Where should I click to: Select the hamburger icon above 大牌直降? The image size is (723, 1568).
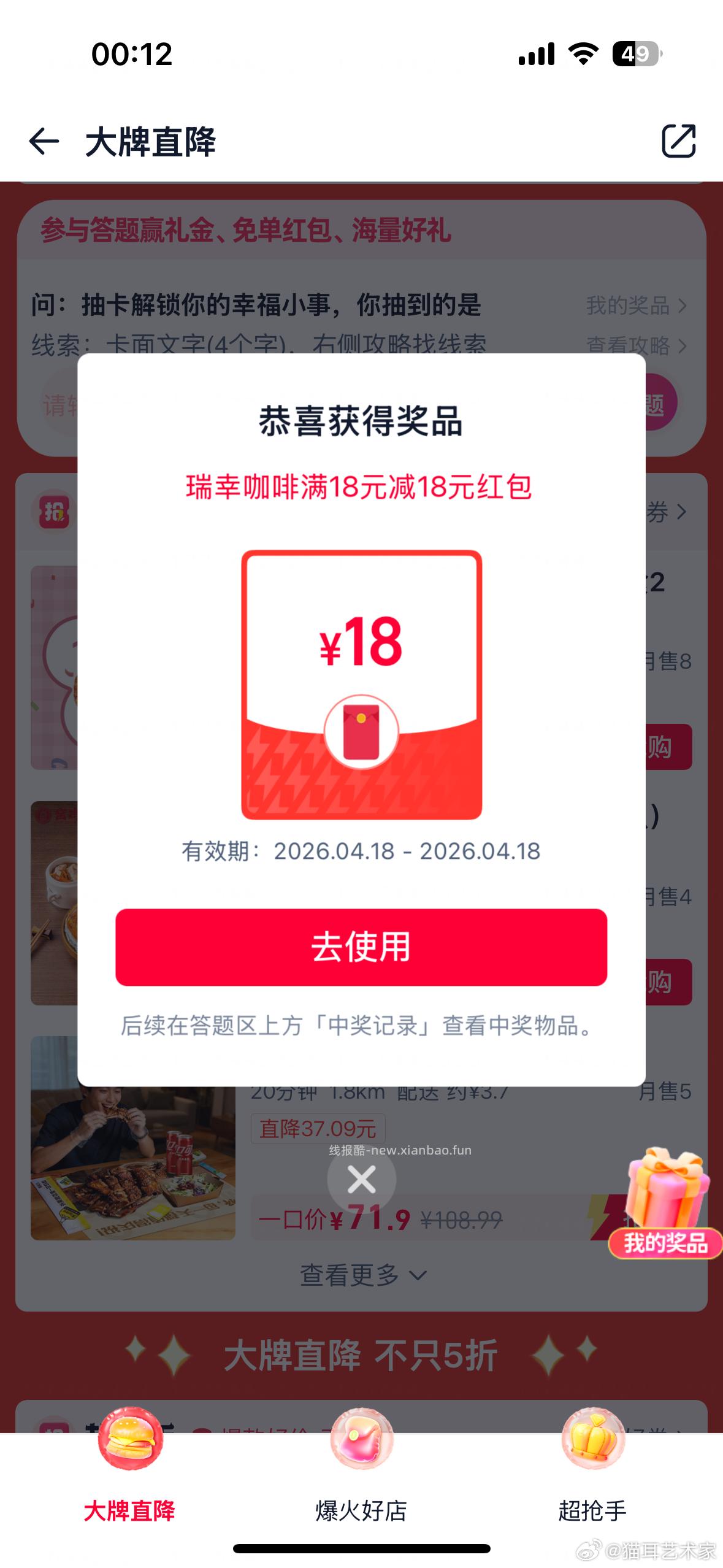point(131,1438)
